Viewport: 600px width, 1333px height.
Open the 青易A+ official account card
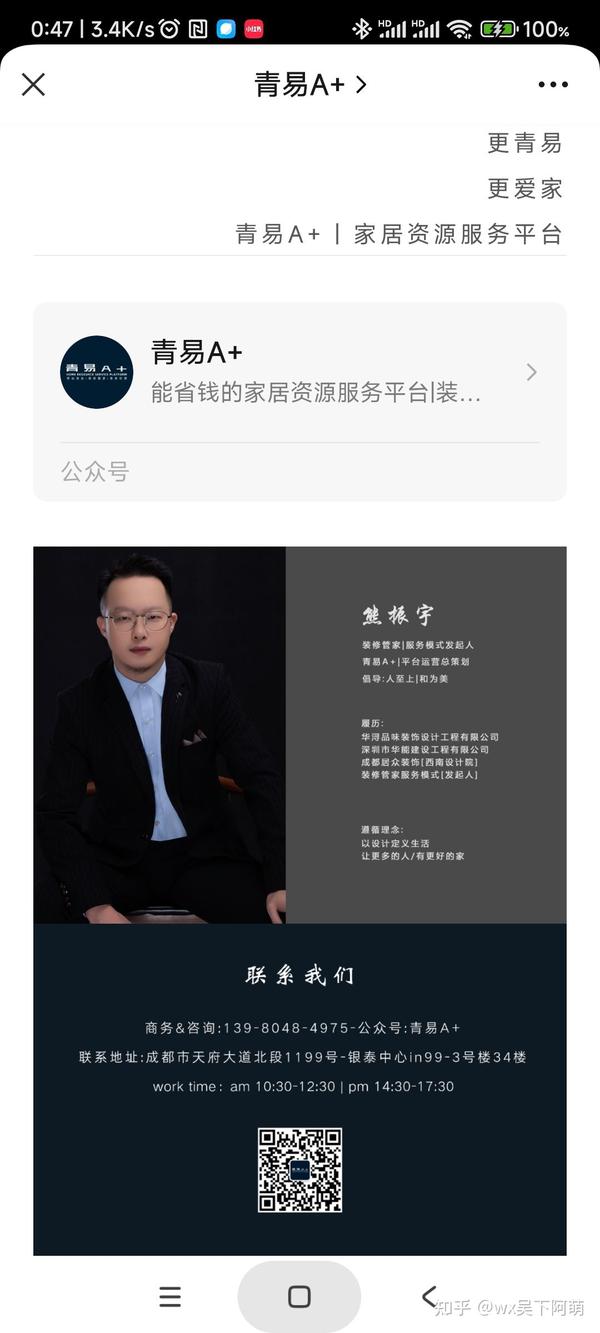click(300, 402)
